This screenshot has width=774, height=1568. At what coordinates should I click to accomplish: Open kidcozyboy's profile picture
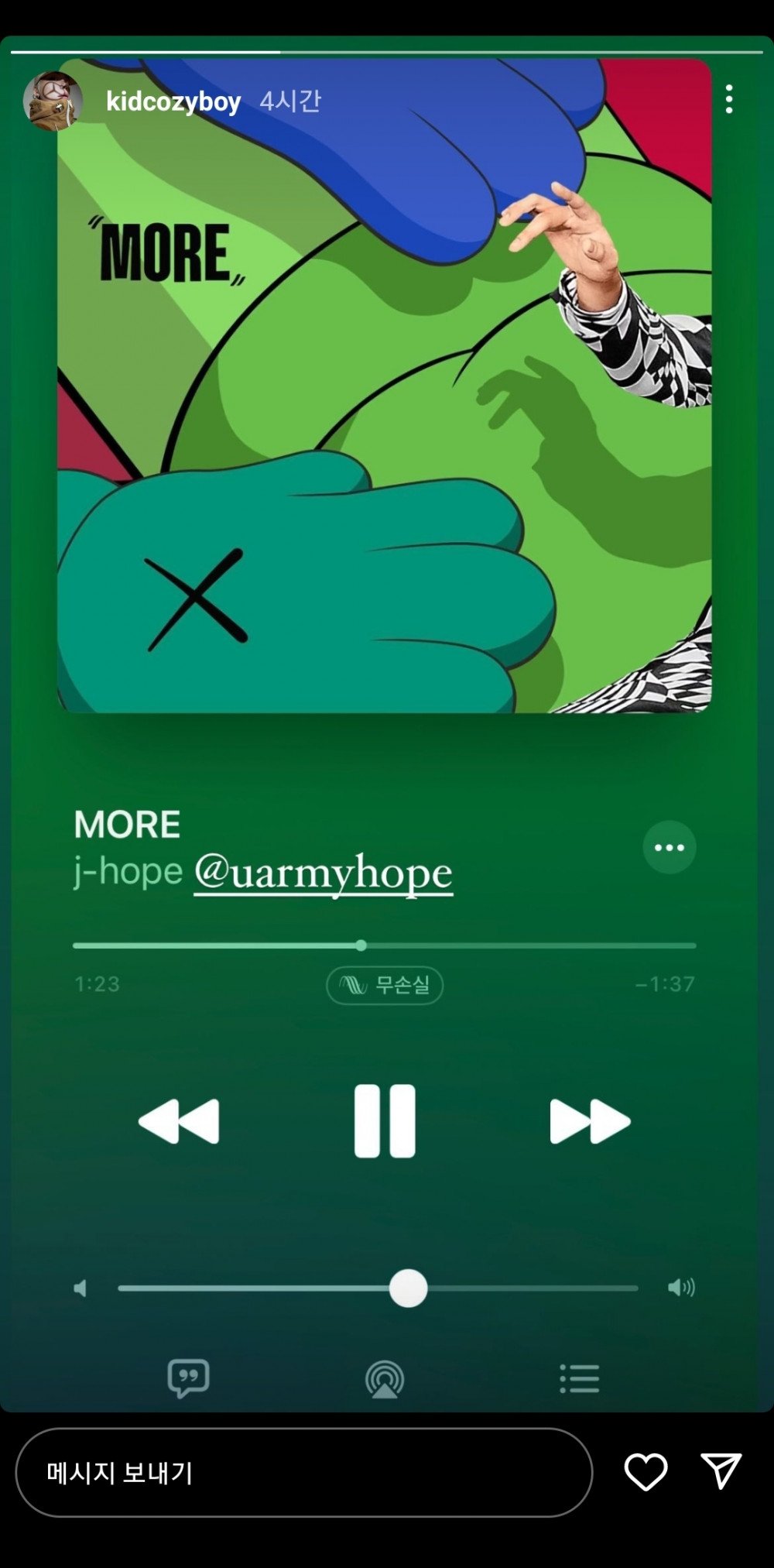tap(53, 101)
